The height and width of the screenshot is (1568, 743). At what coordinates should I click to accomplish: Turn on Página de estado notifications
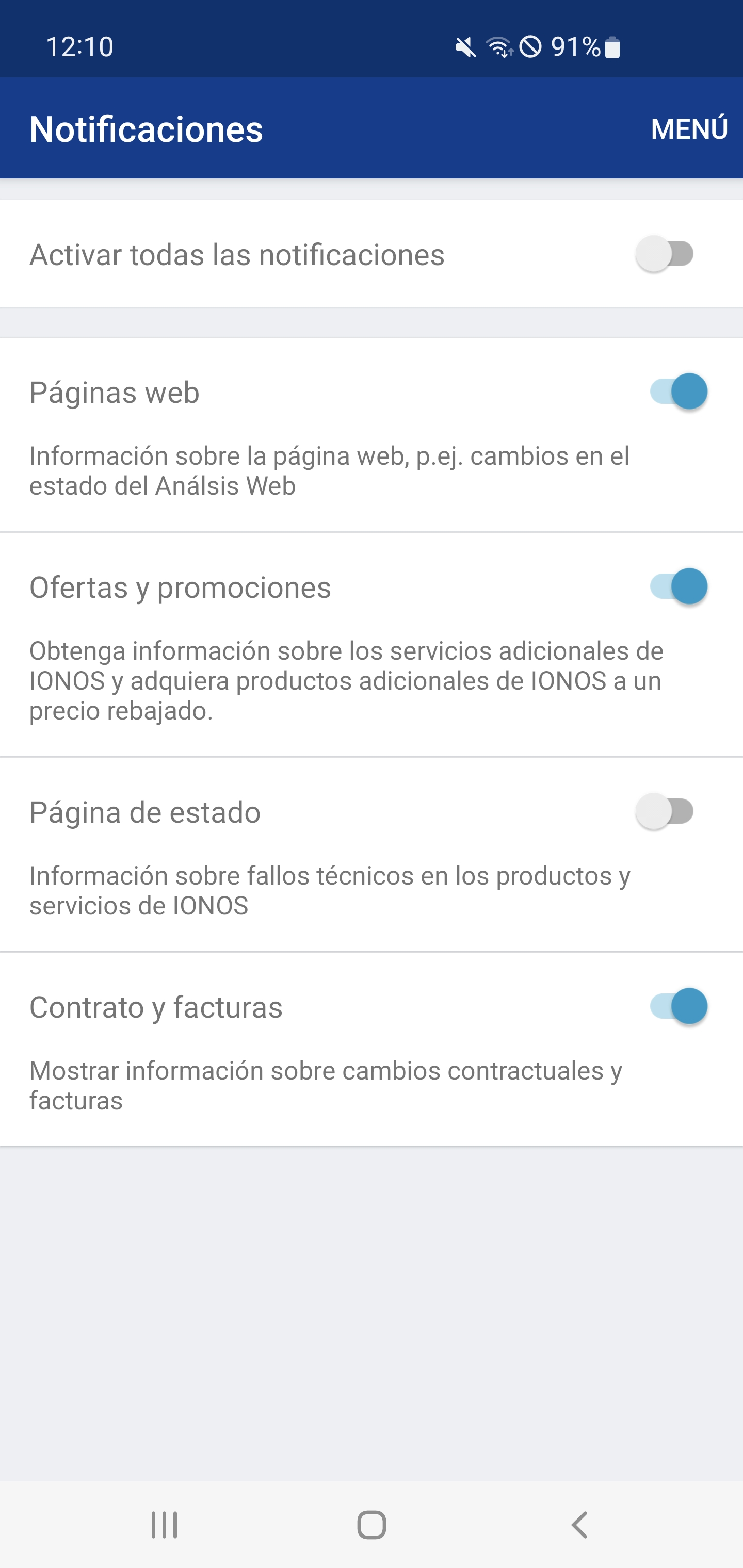click(x=665, y=811)
